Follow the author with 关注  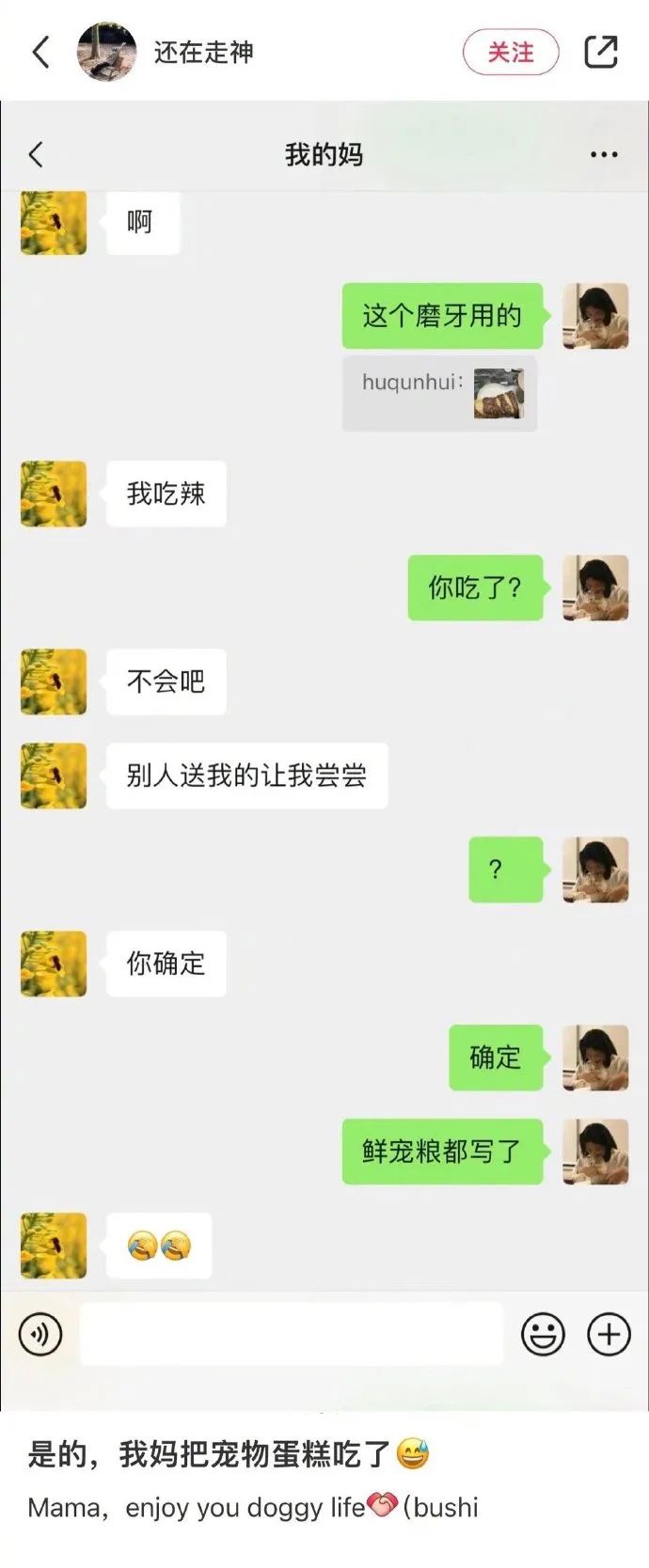(511, 52)
